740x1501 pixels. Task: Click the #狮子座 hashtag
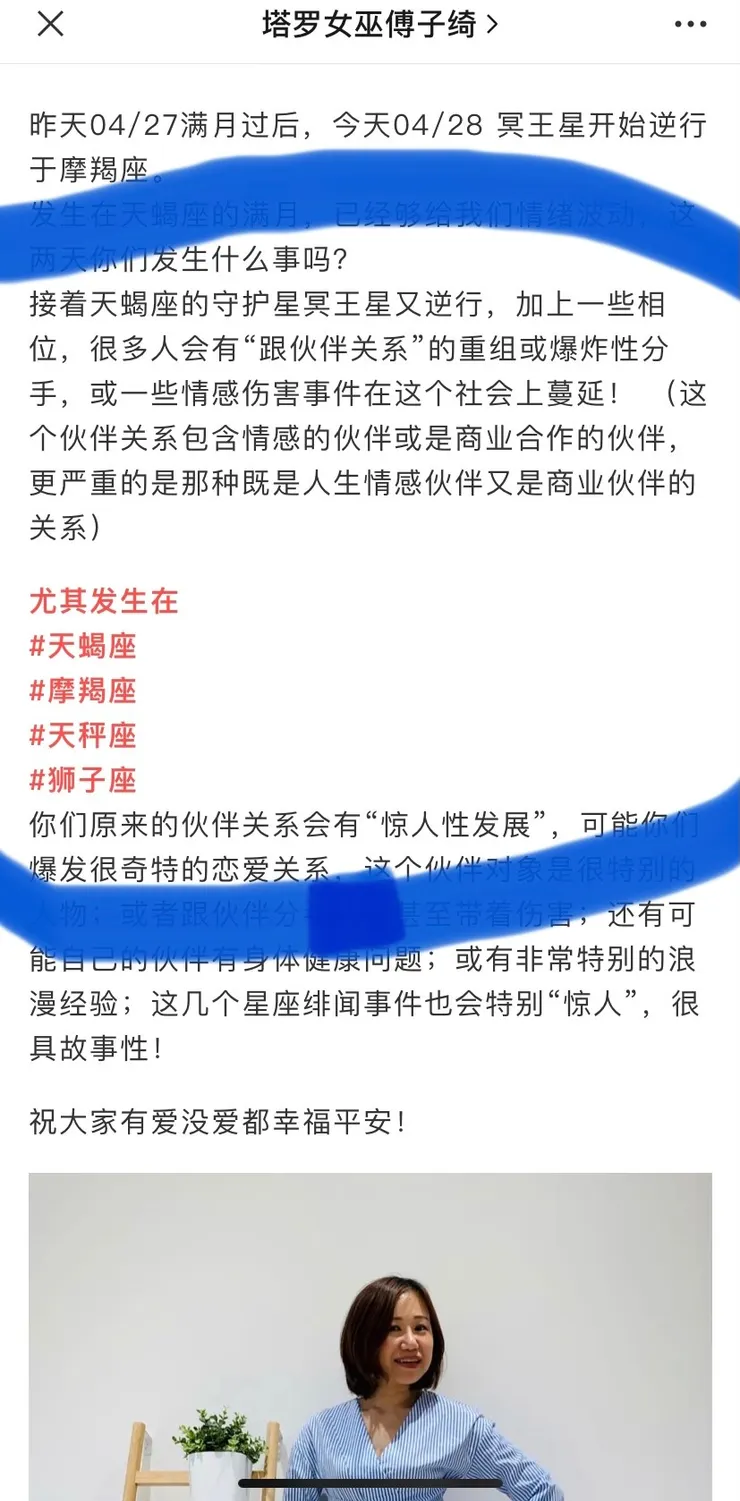(x=82, y=781)
